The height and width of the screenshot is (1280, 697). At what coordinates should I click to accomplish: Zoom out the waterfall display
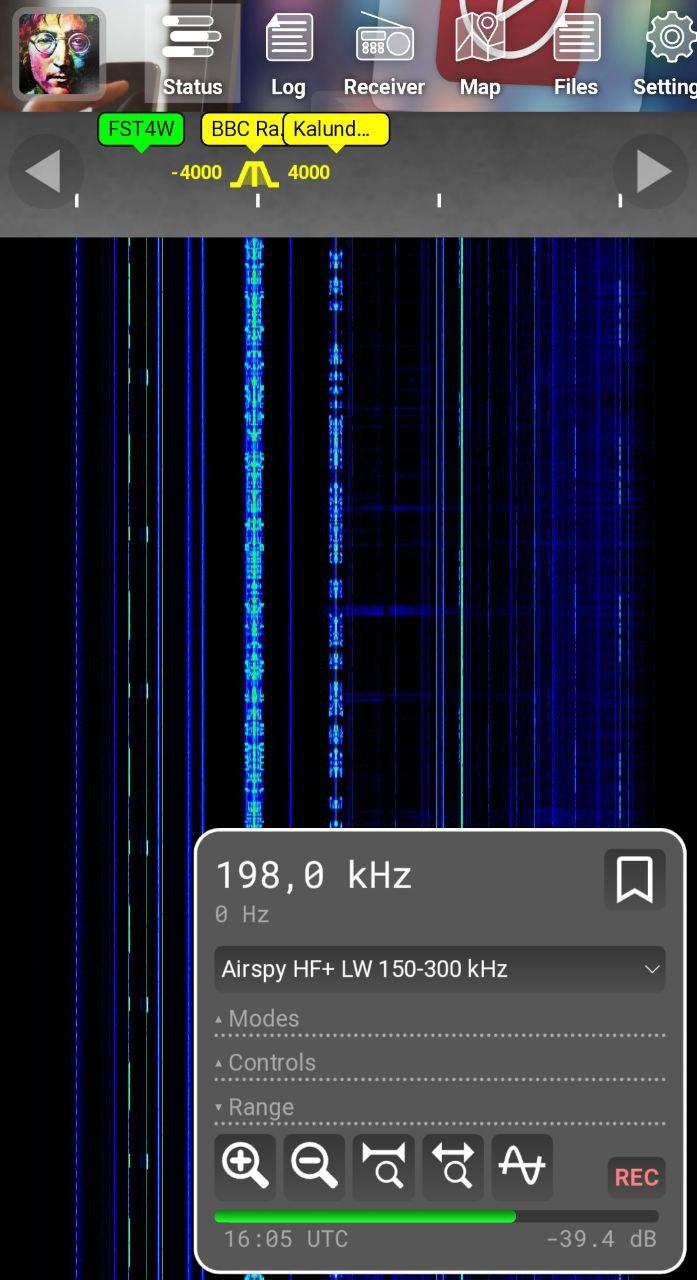(314, 1167)
